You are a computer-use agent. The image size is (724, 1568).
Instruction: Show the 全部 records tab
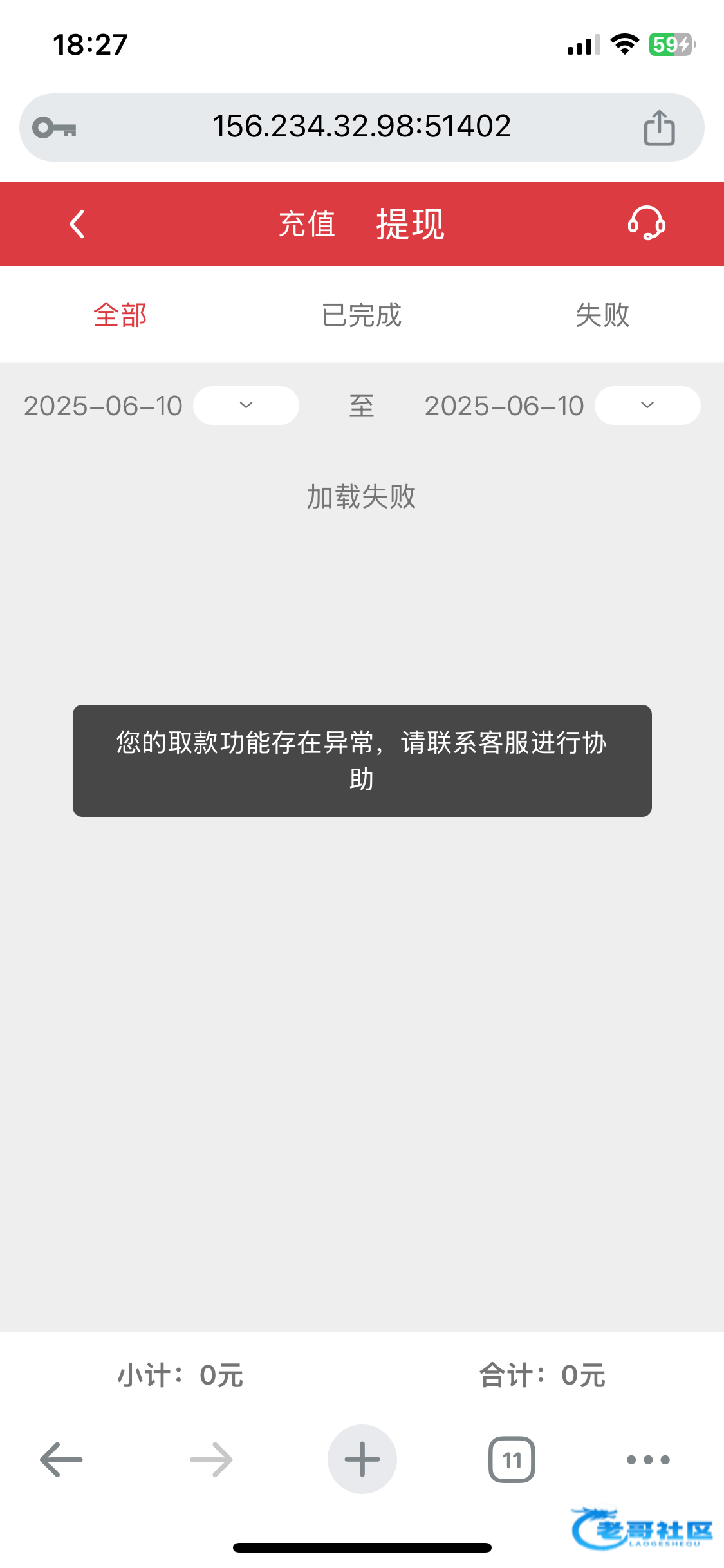pyautogui.click(x=120, y=315)
